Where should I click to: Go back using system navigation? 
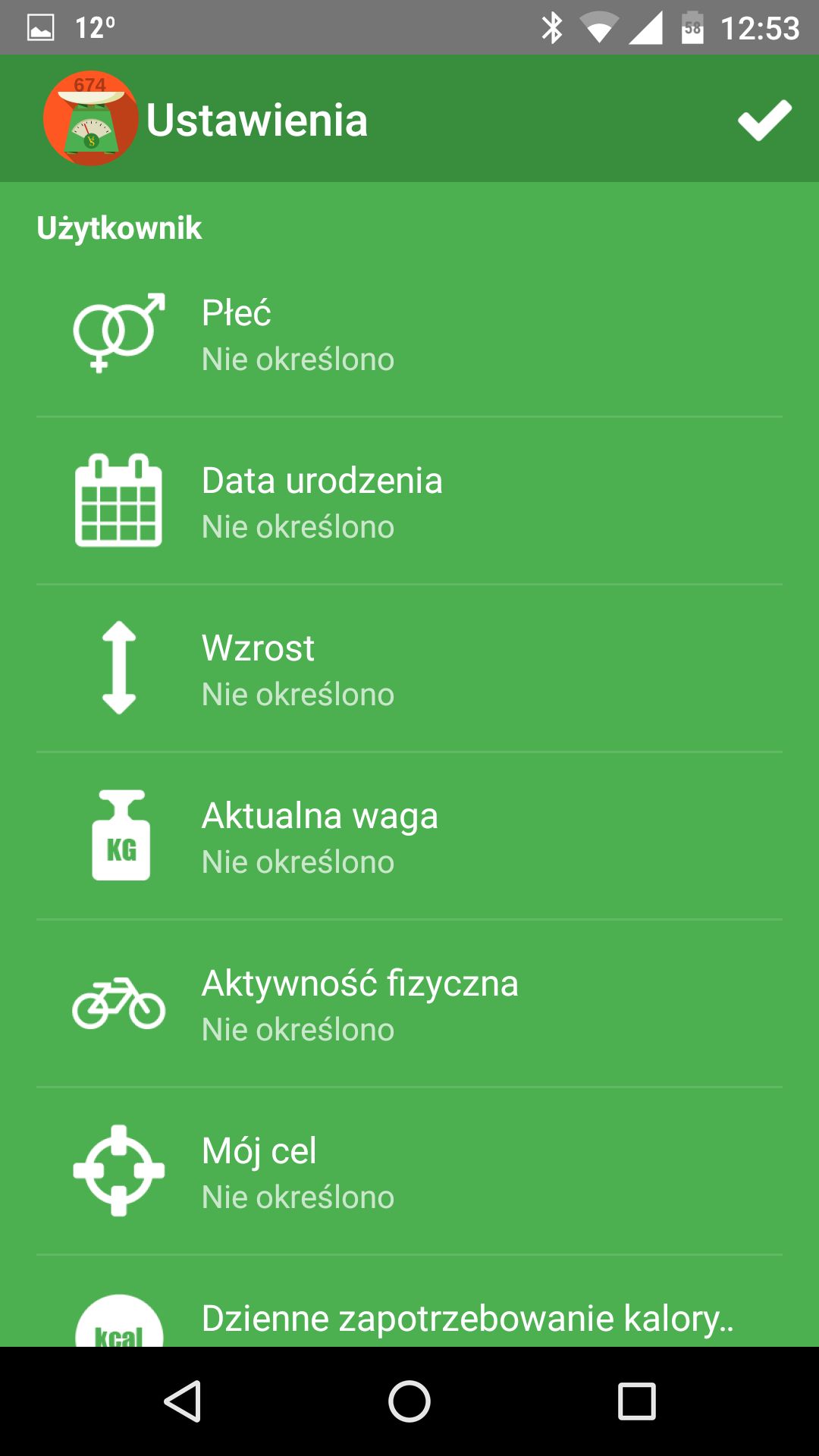tap(182, 1401)
